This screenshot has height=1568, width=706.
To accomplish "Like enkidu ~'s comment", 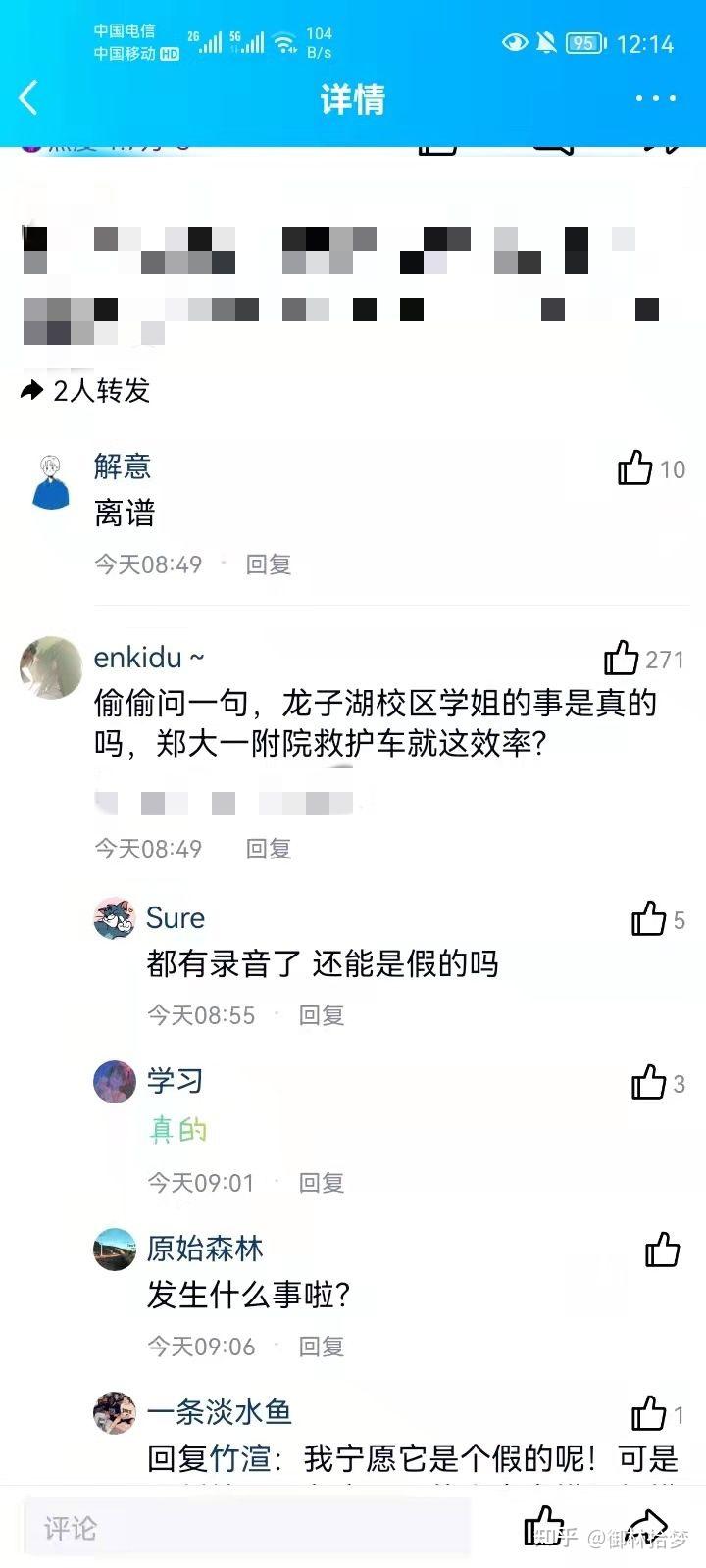I will (622, 659).
